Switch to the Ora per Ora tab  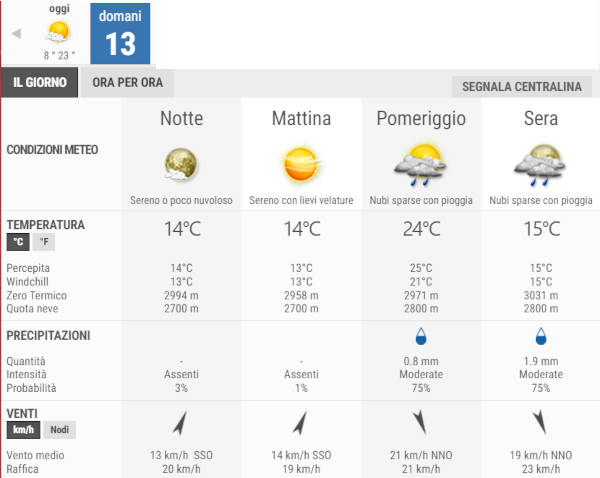point(127,83)
